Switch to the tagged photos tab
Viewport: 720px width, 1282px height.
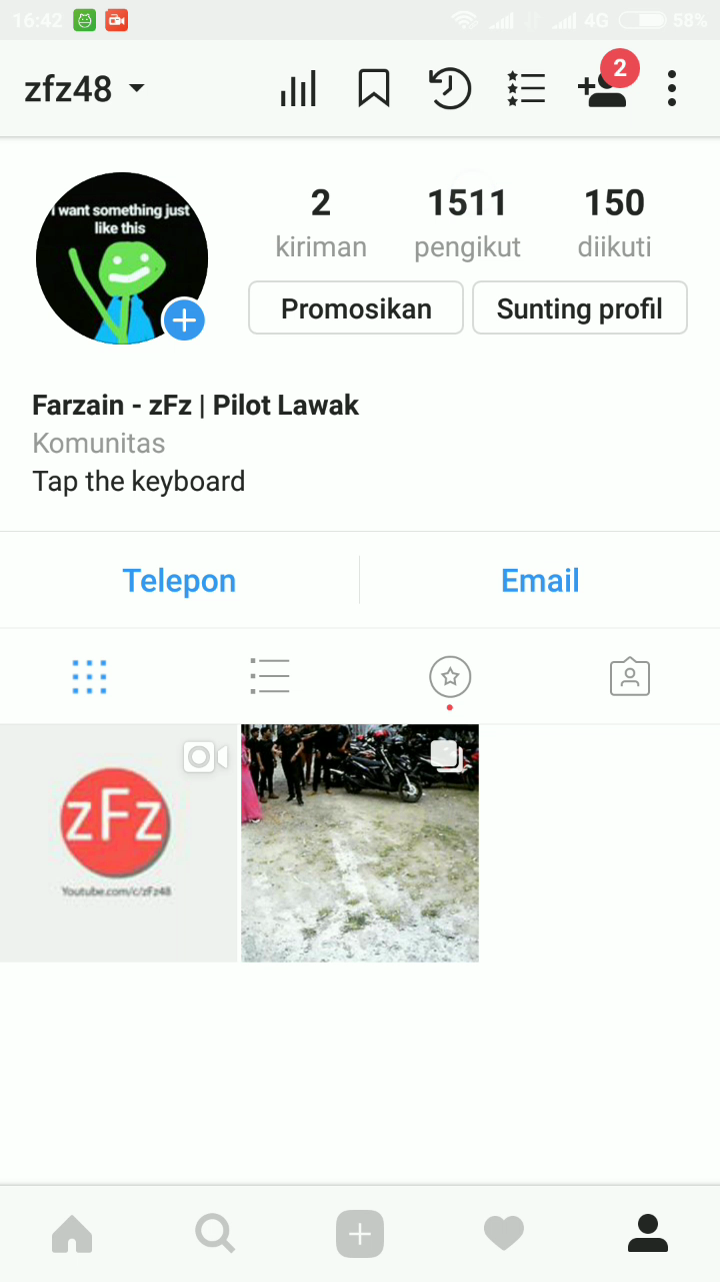[630, 677]
